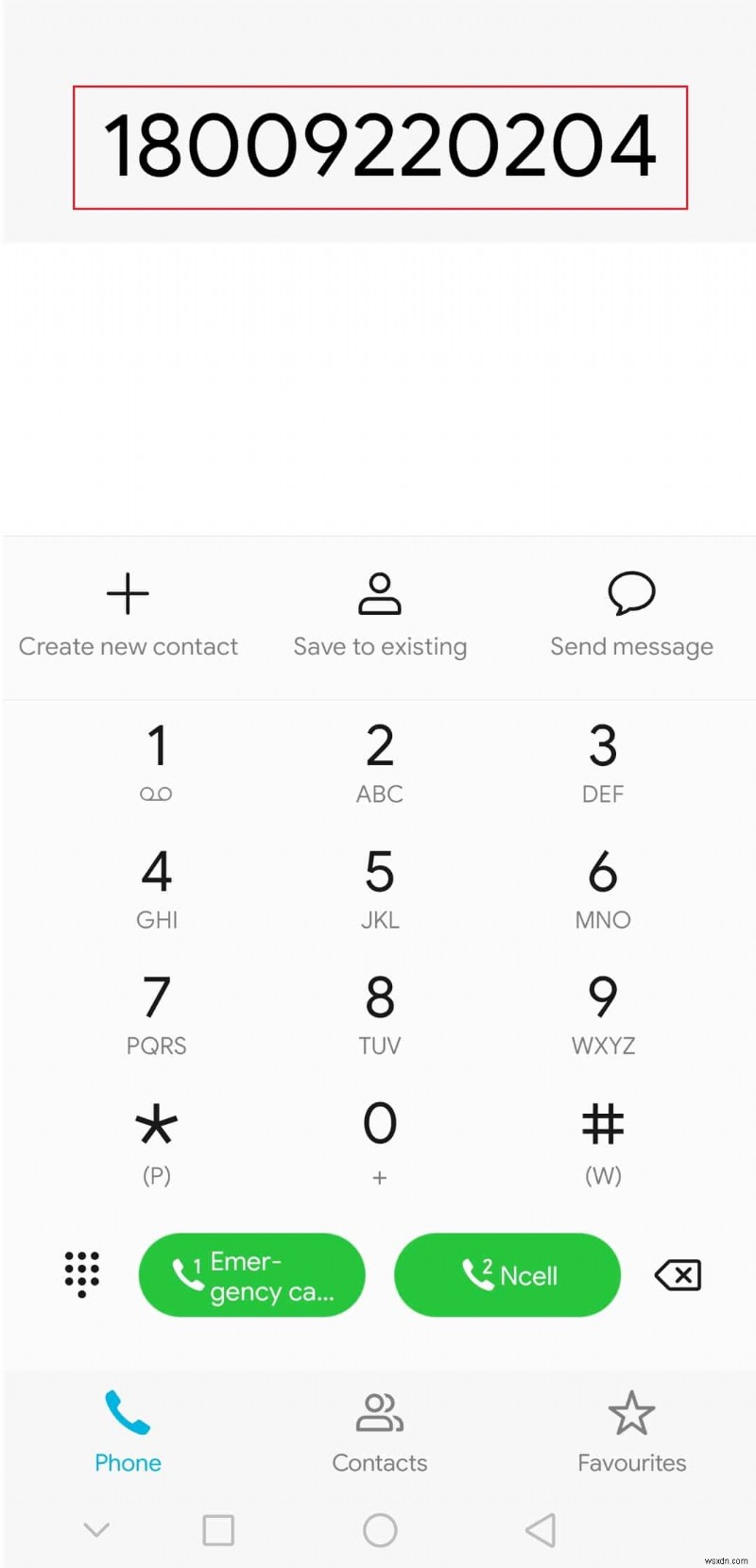The width and height of the screenshot is (756, 1568).
Task: Open Contacts via the people icon
Action: click(x=379, y=1412)
